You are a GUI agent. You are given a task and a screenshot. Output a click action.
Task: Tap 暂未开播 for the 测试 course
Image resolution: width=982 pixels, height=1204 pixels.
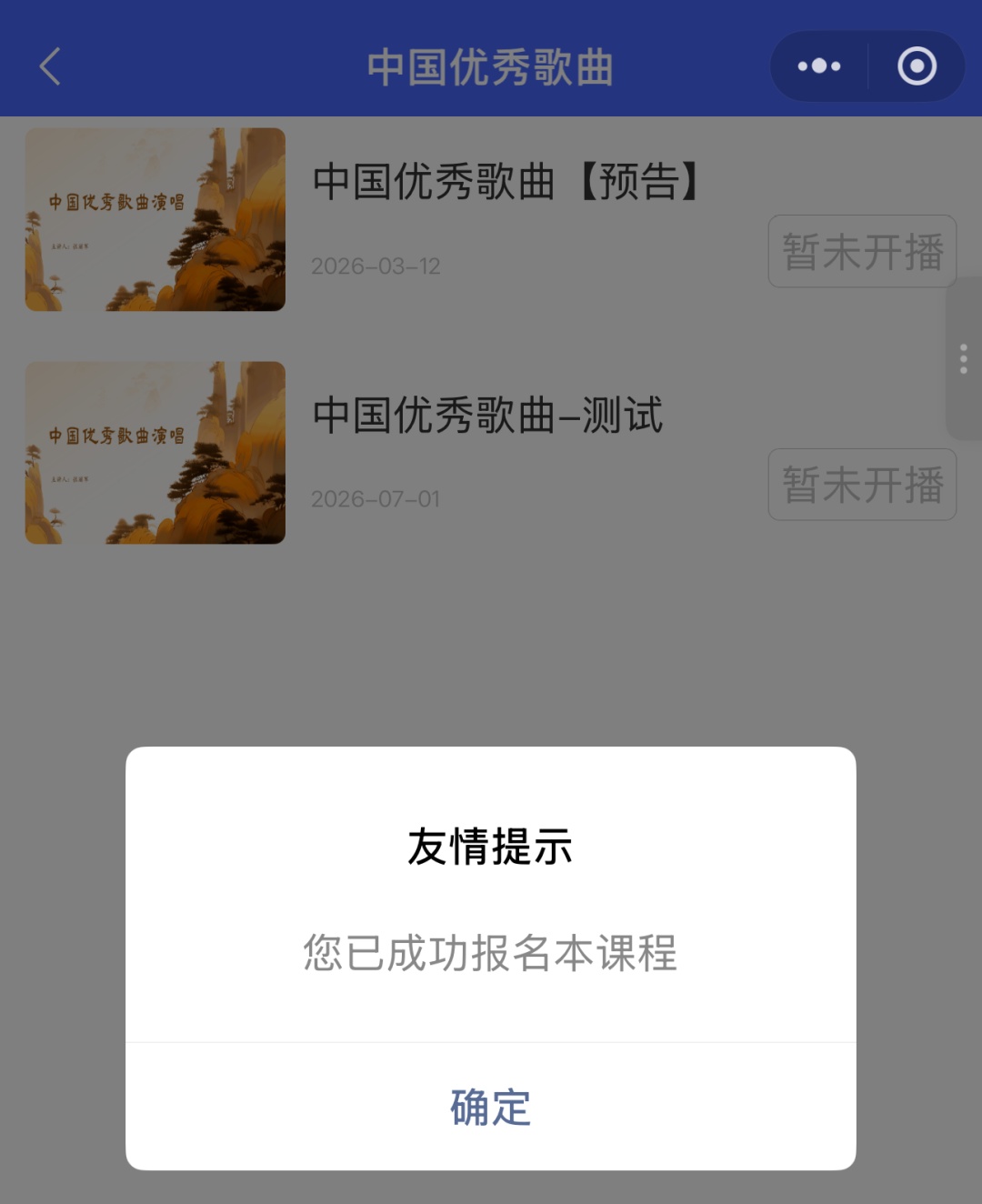tap(862, 485)
